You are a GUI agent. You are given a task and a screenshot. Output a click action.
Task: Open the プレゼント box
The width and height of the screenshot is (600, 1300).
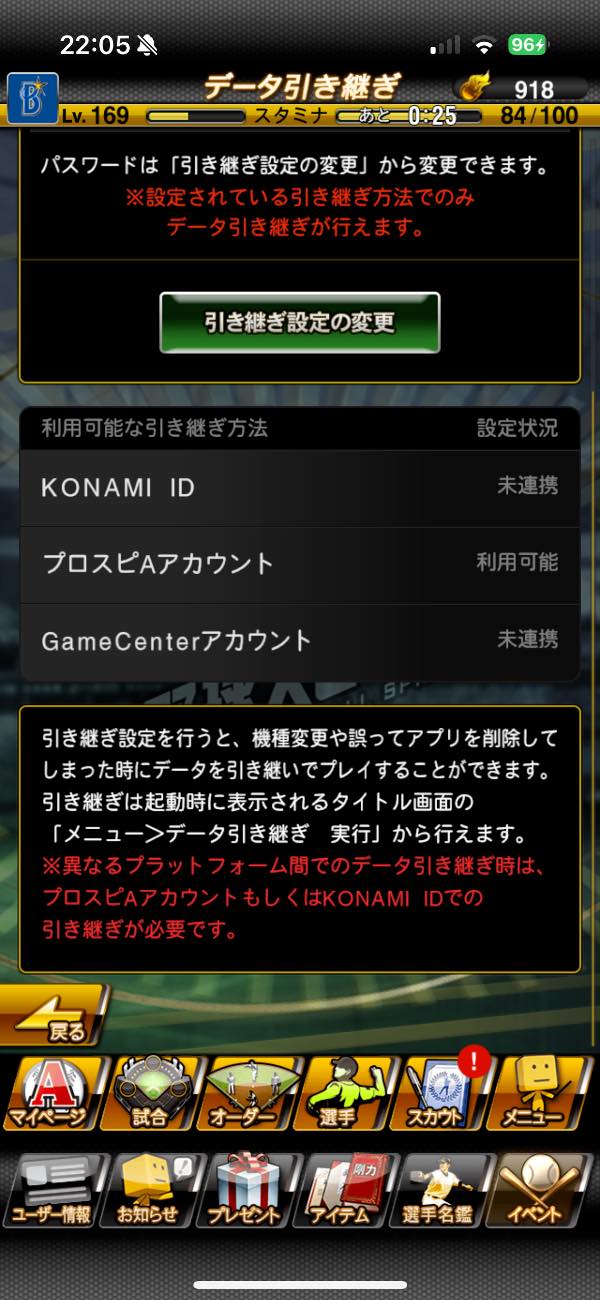tap(250, 1191)
